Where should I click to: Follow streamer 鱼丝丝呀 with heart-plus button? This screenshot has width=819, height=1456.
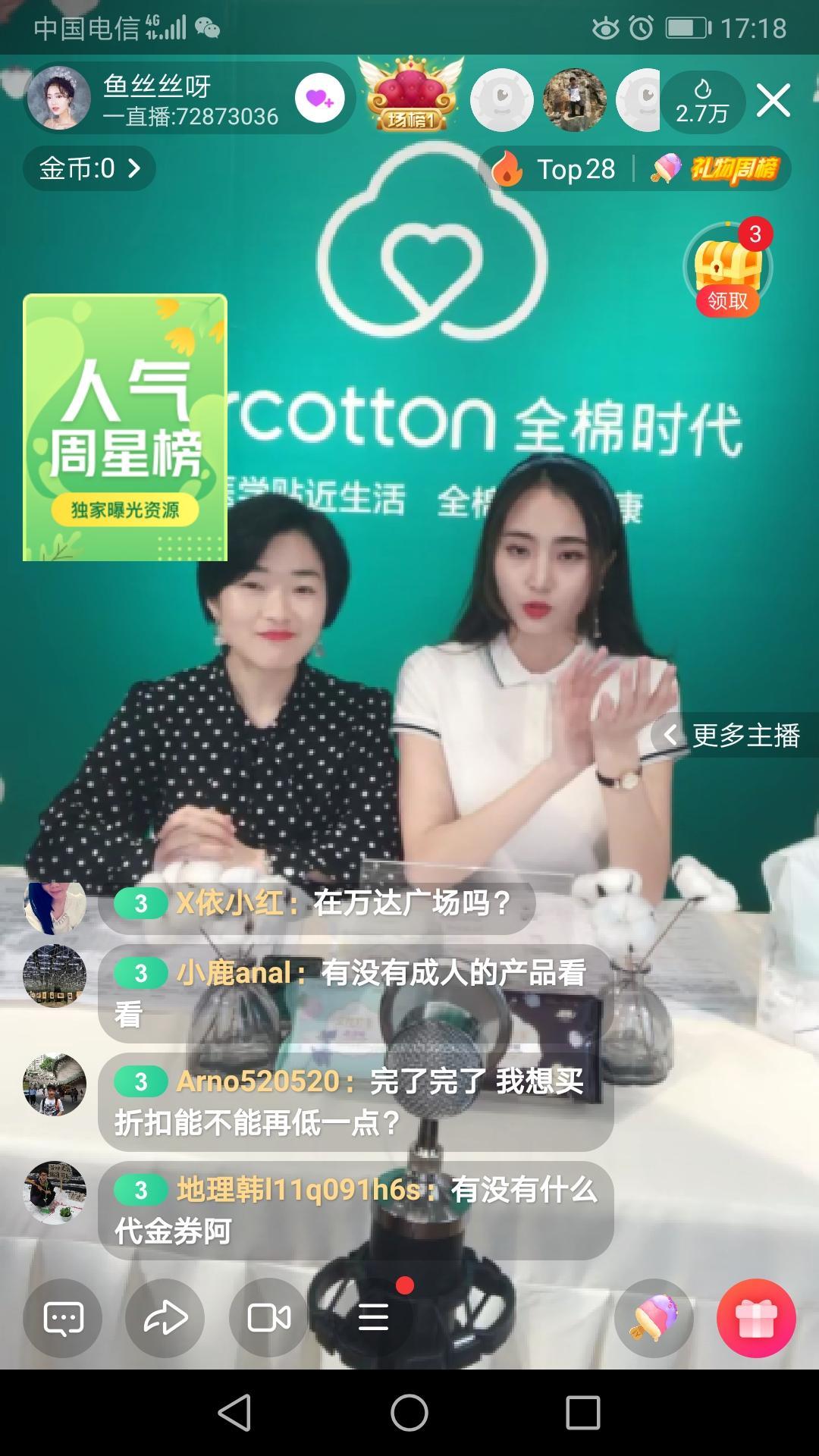pos(319,99)
